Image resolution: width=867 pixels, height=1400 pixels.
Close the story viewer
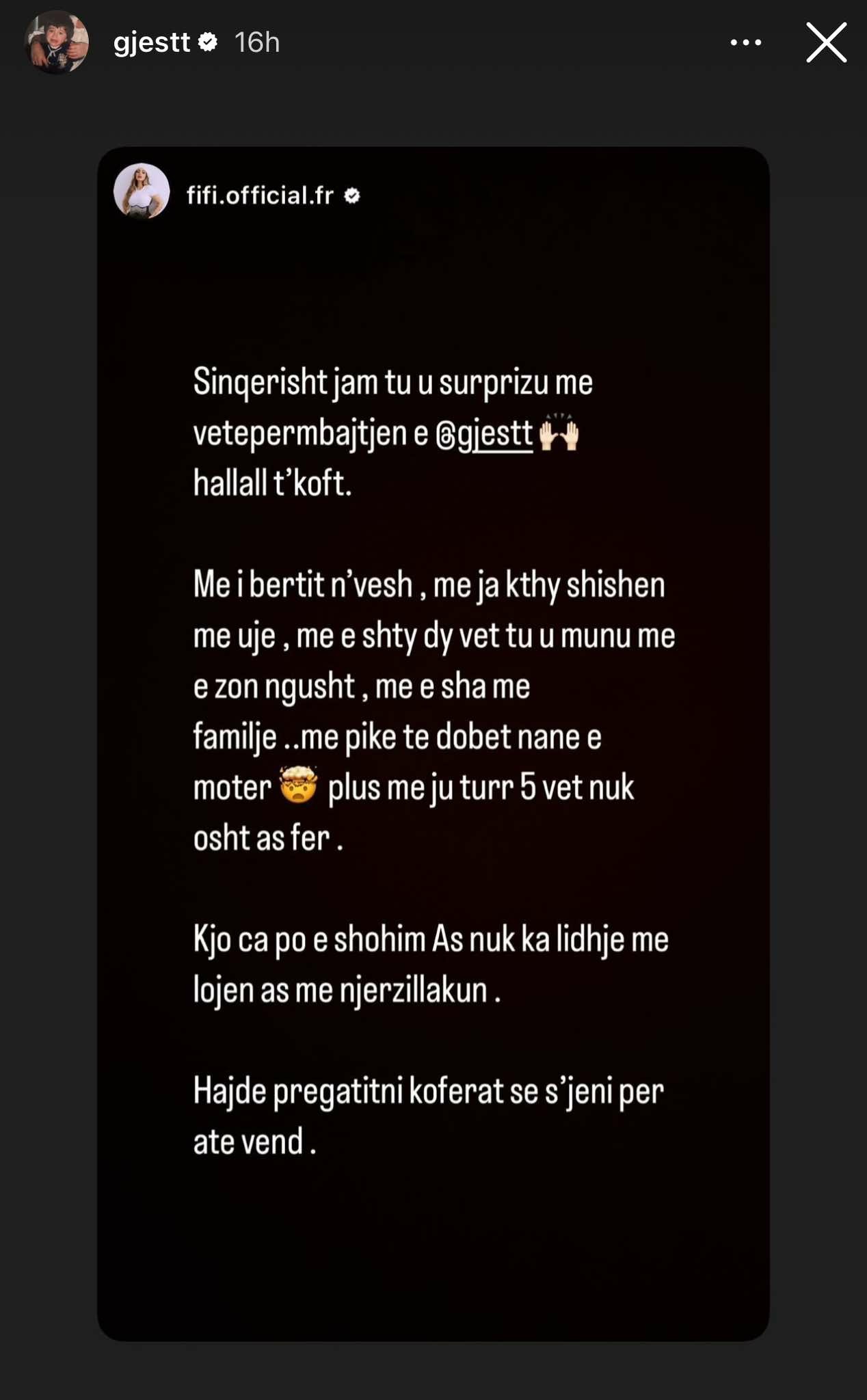(x=826, y=42)
